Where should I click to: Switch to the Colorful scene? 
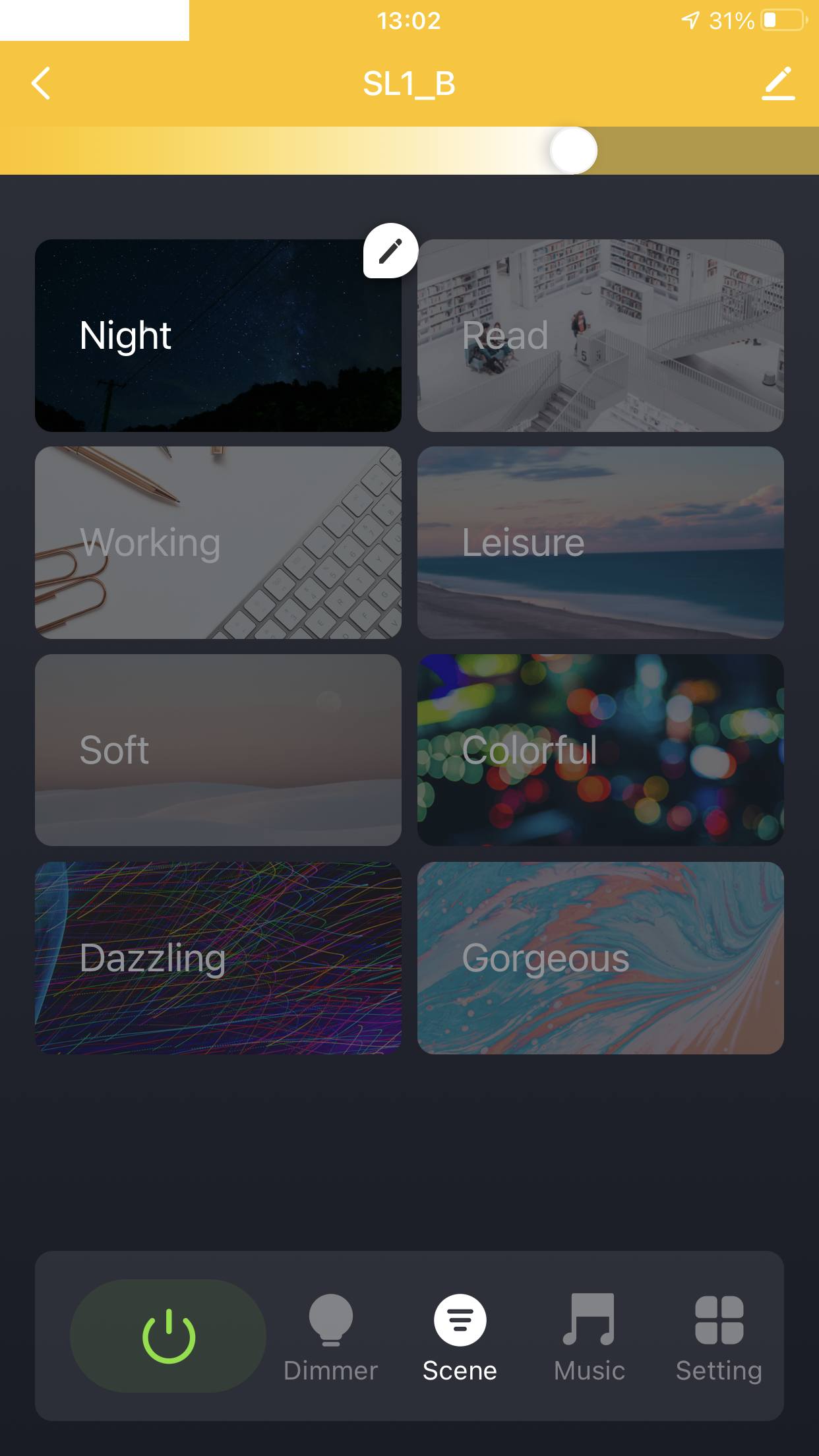click(x=601, y=750)
